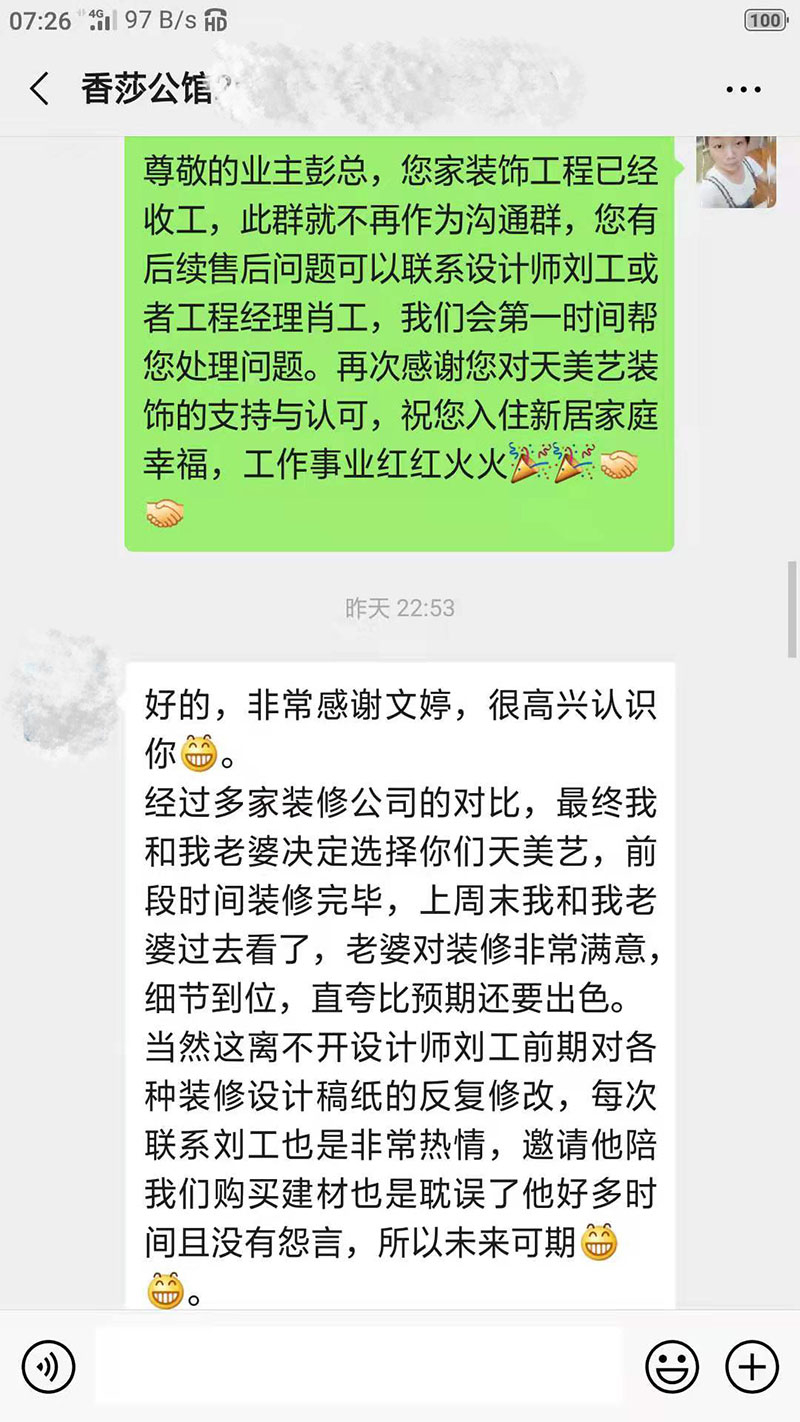Switch to voice message input
The width and height of the screenshot is (800, 1422).
click(x=48, y=1366)
